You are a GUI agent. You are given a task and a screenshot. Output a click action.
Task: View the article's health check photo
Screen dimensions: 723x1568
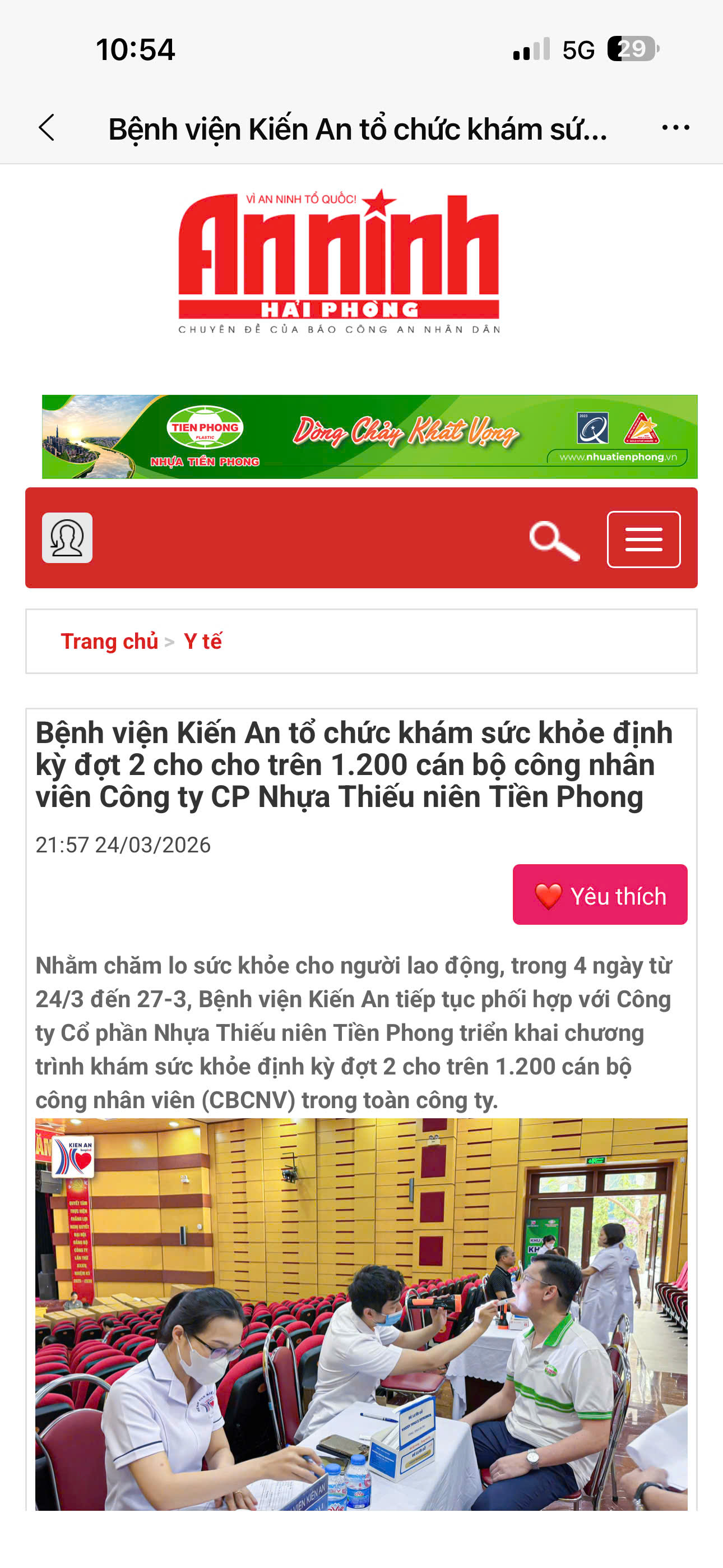coord(361,1313)
